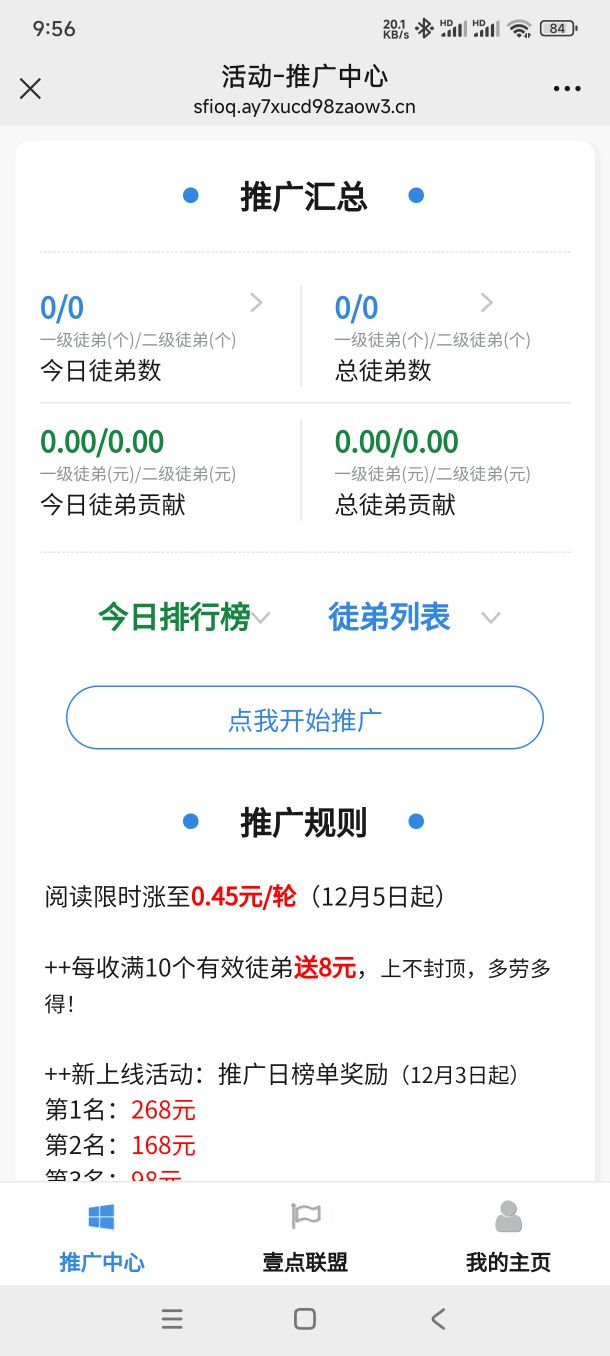This screenshot has height=1356, width=610.
Task: Open the three-dot overflow menu
Action: pos(567,89)
